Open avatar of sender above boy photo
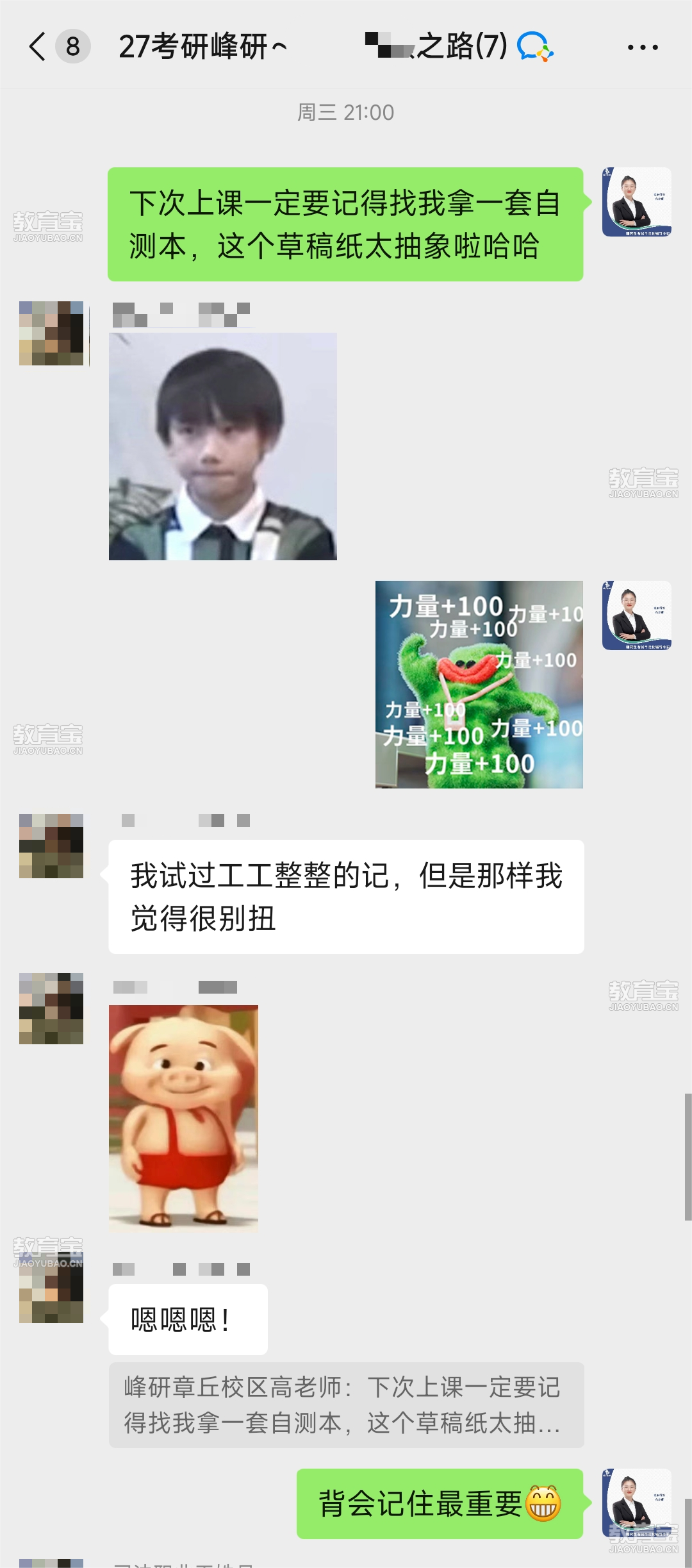The image size is (692, 1568). click(51, 333)
